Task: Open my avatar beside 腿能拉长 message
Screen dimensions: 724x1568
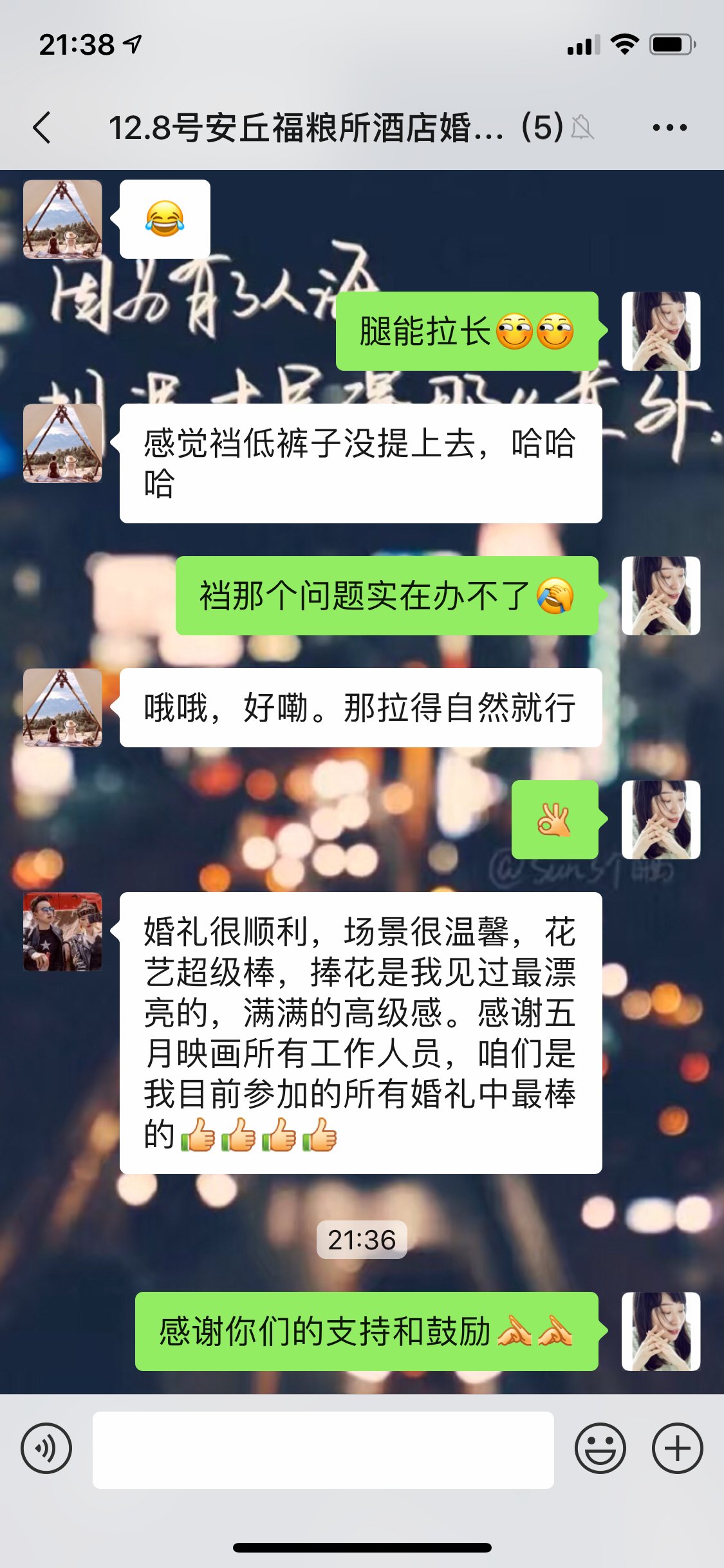Action: point(661,331)
